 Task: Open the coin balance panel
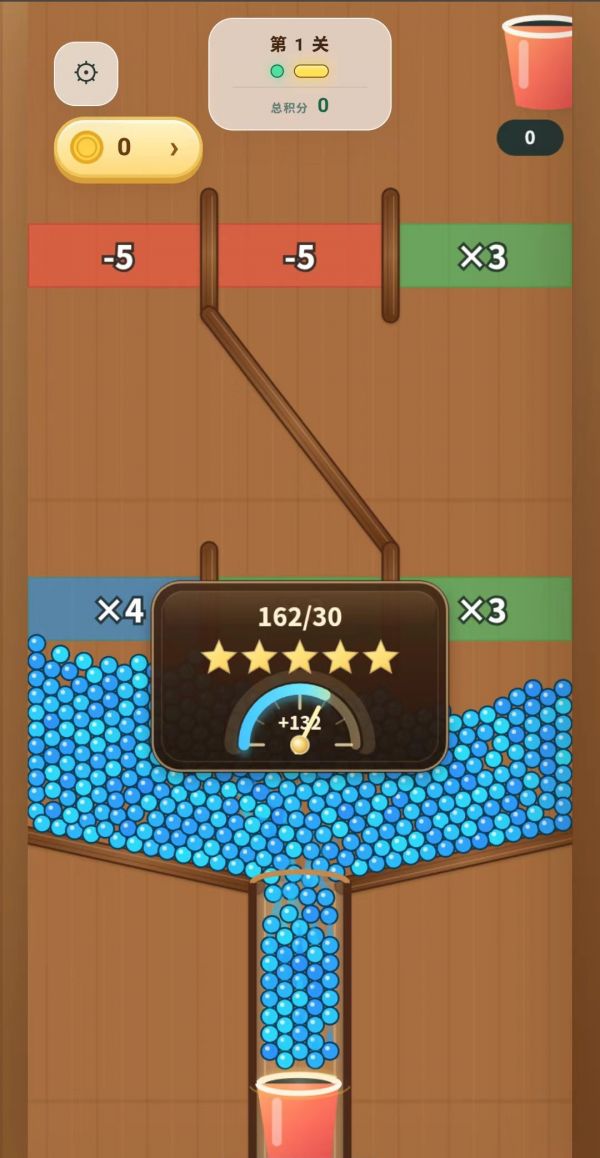coord(129,148)
